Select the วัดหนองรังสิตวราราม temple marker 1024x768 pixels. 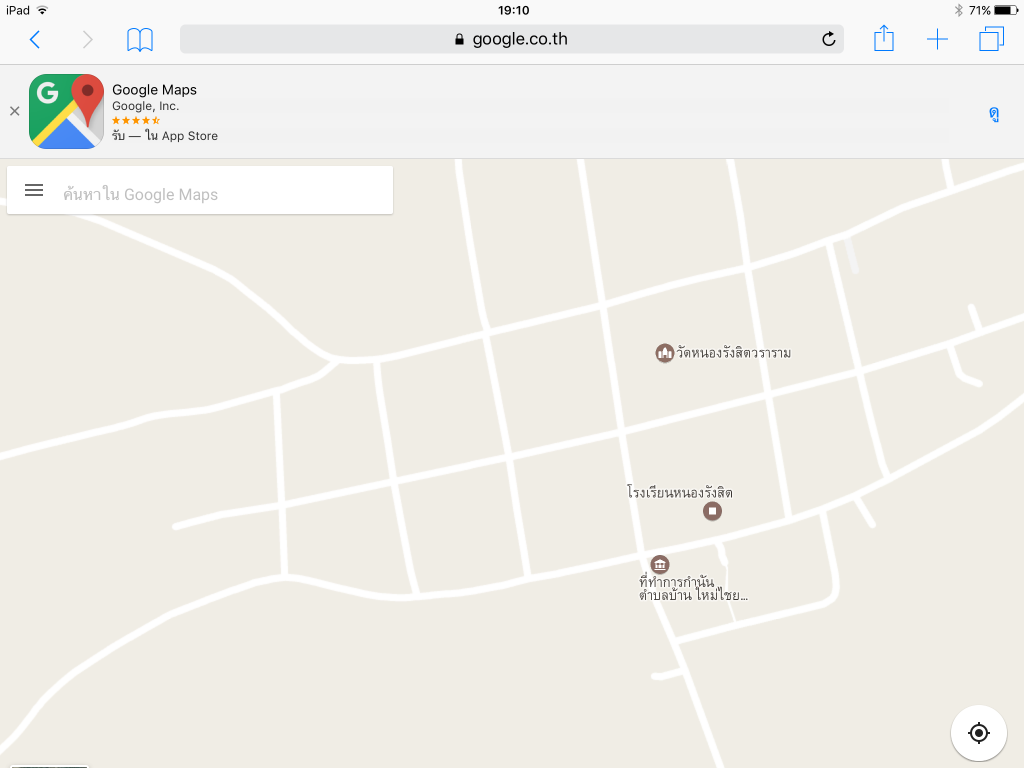pyautogui.click(x=665, y=353)
